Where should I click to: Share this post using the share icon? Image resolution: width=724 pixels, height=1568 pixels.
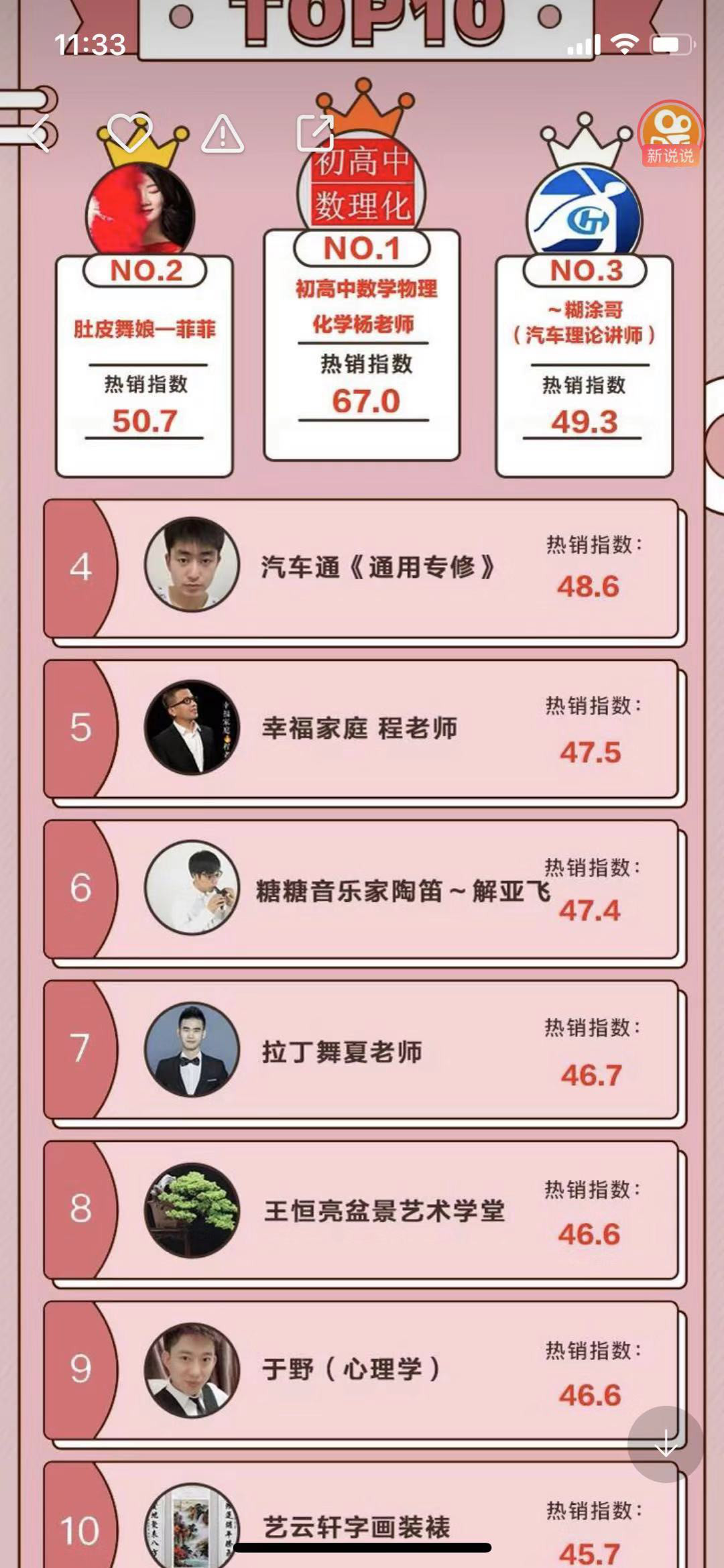(x=315, y=133)
